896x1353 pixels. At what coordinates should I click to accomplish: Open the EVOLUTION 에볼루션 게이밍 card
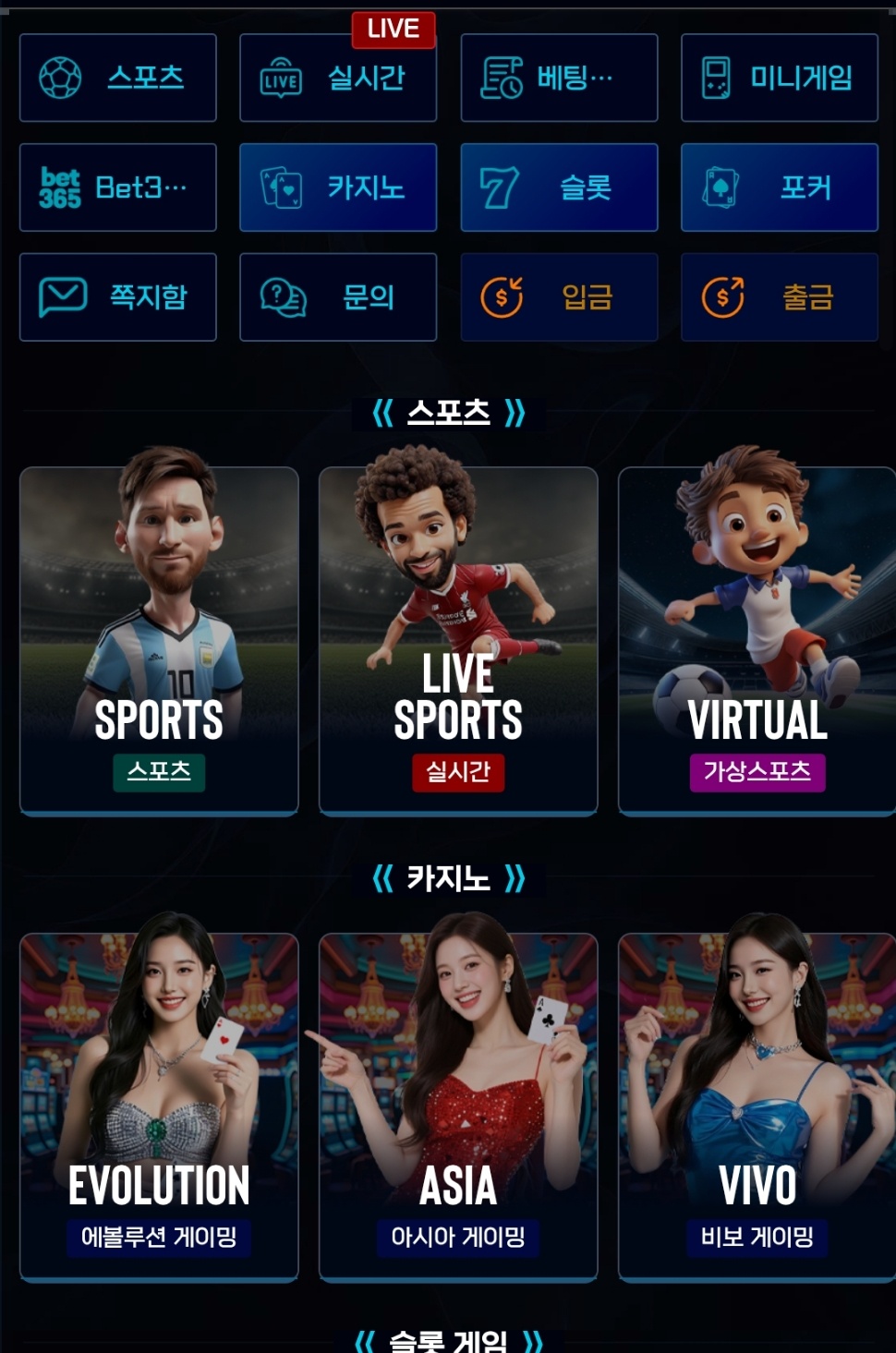159,1106
